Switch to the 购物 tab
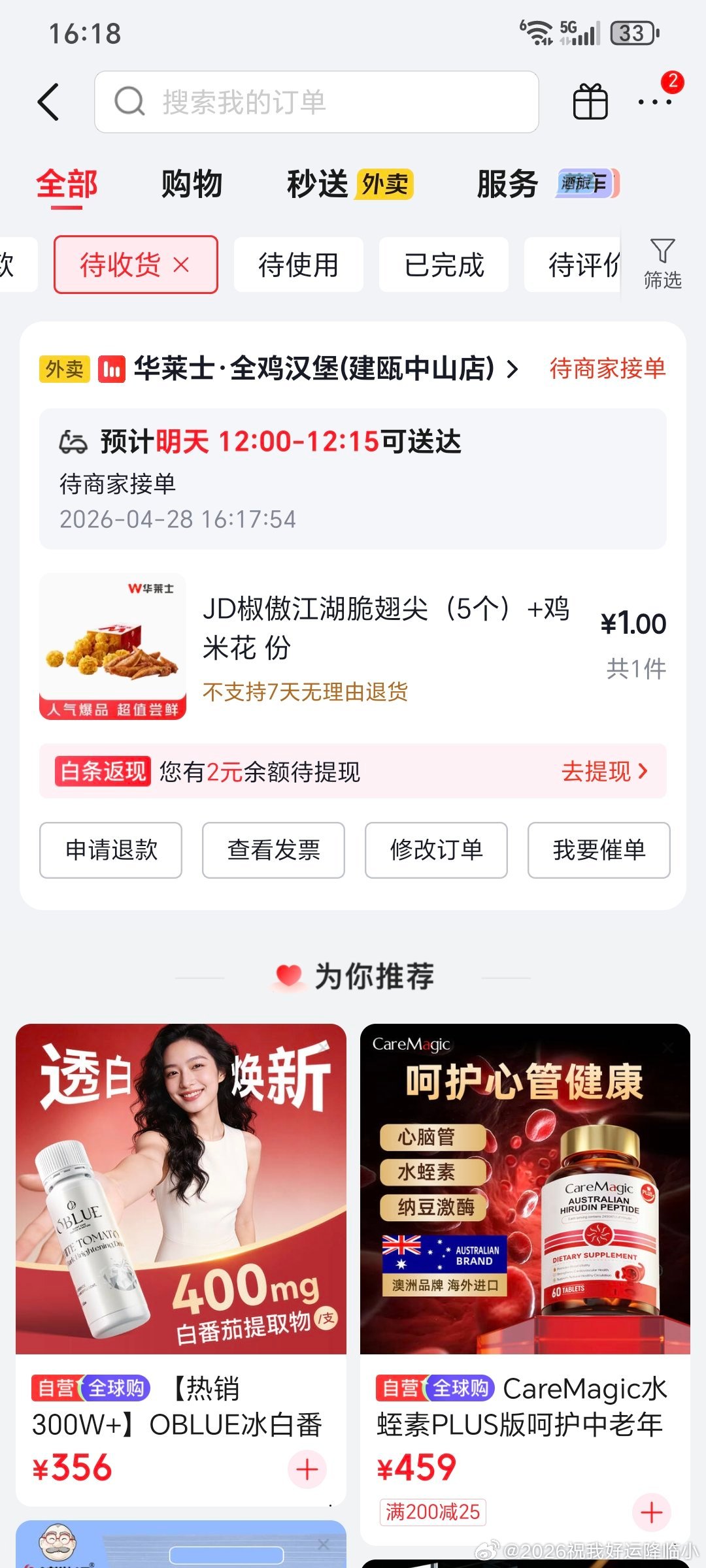 pyautogui.click(x=192, y=184)
